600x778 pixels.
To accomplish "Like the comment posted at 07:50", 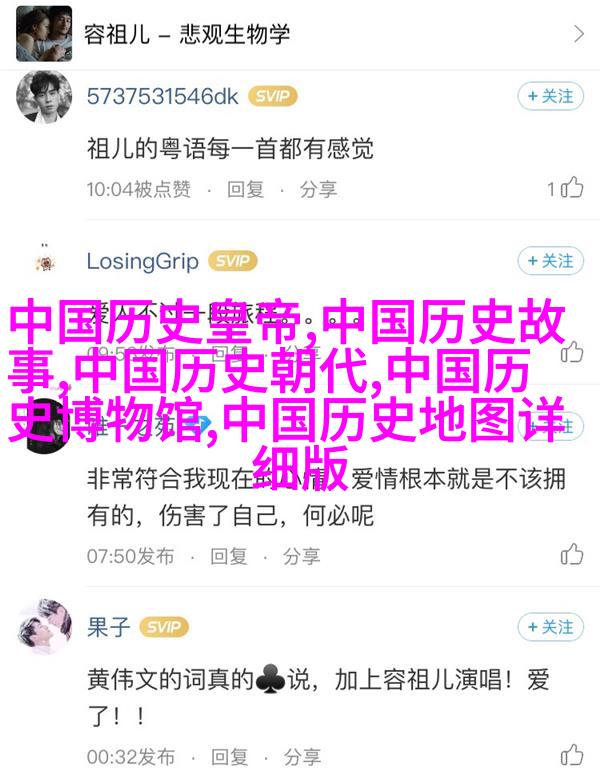I will [571, 554].
